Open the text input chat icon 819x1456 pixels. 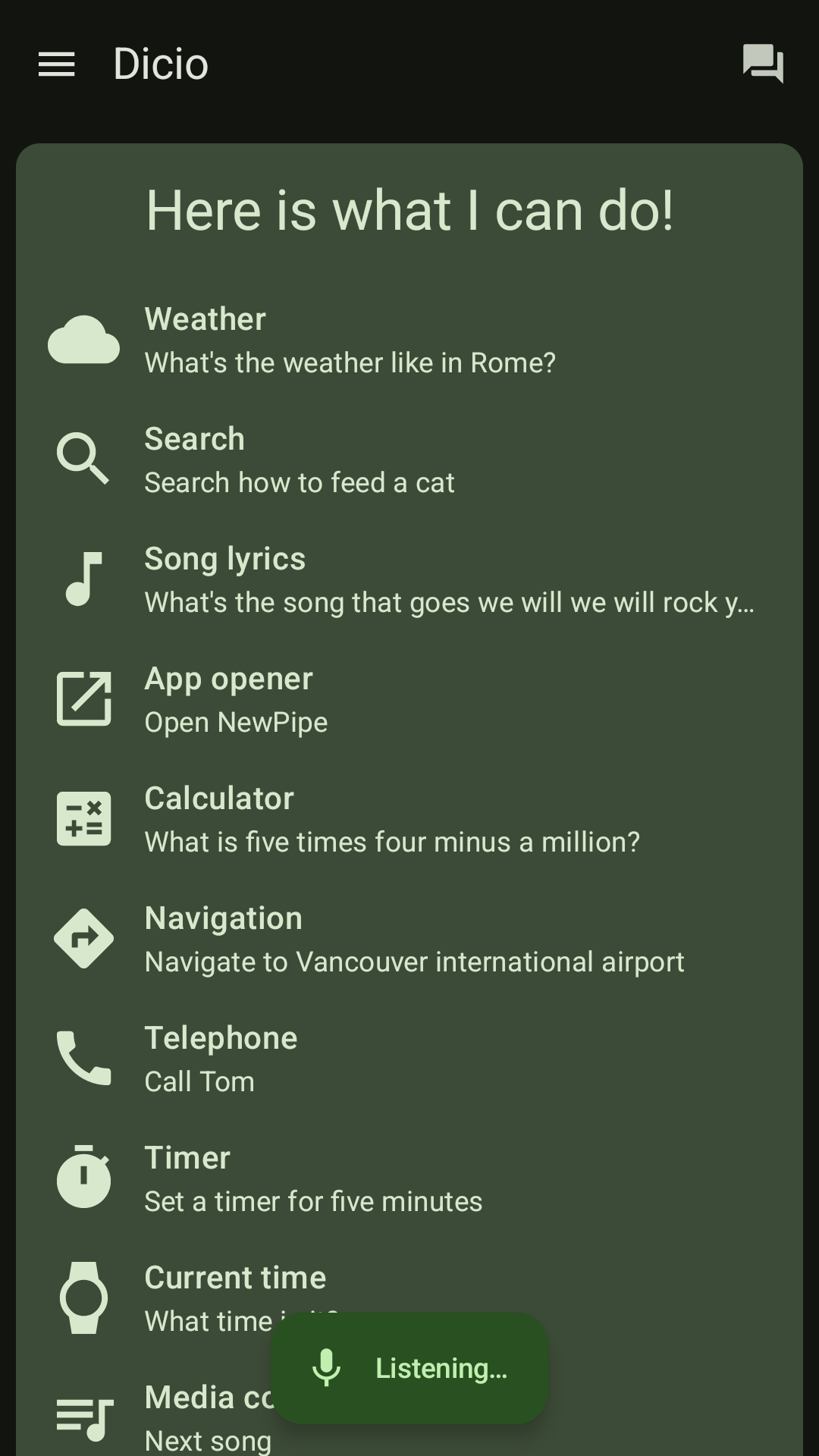[762, 64]
